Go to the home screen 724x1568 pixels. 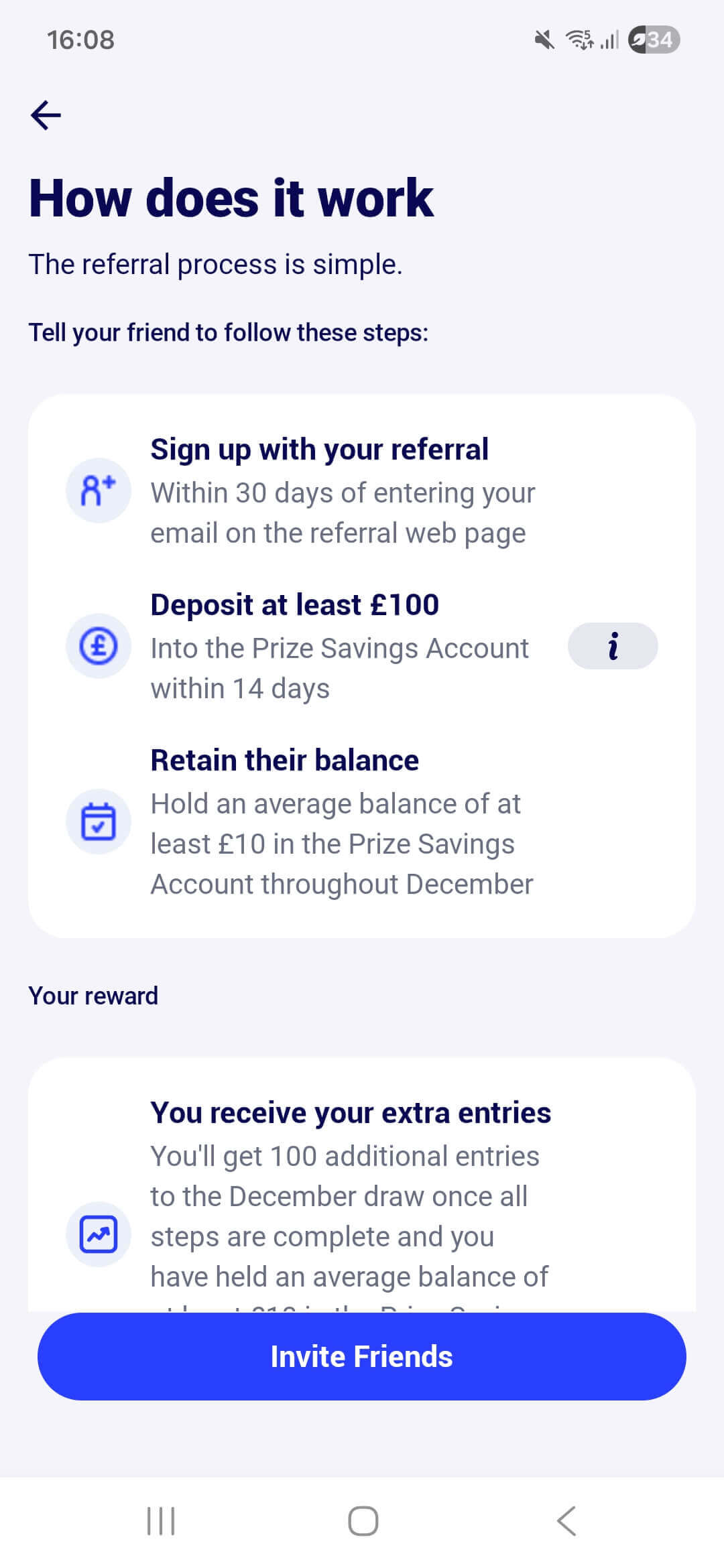pyautogui.click(x=363, y=1521)
